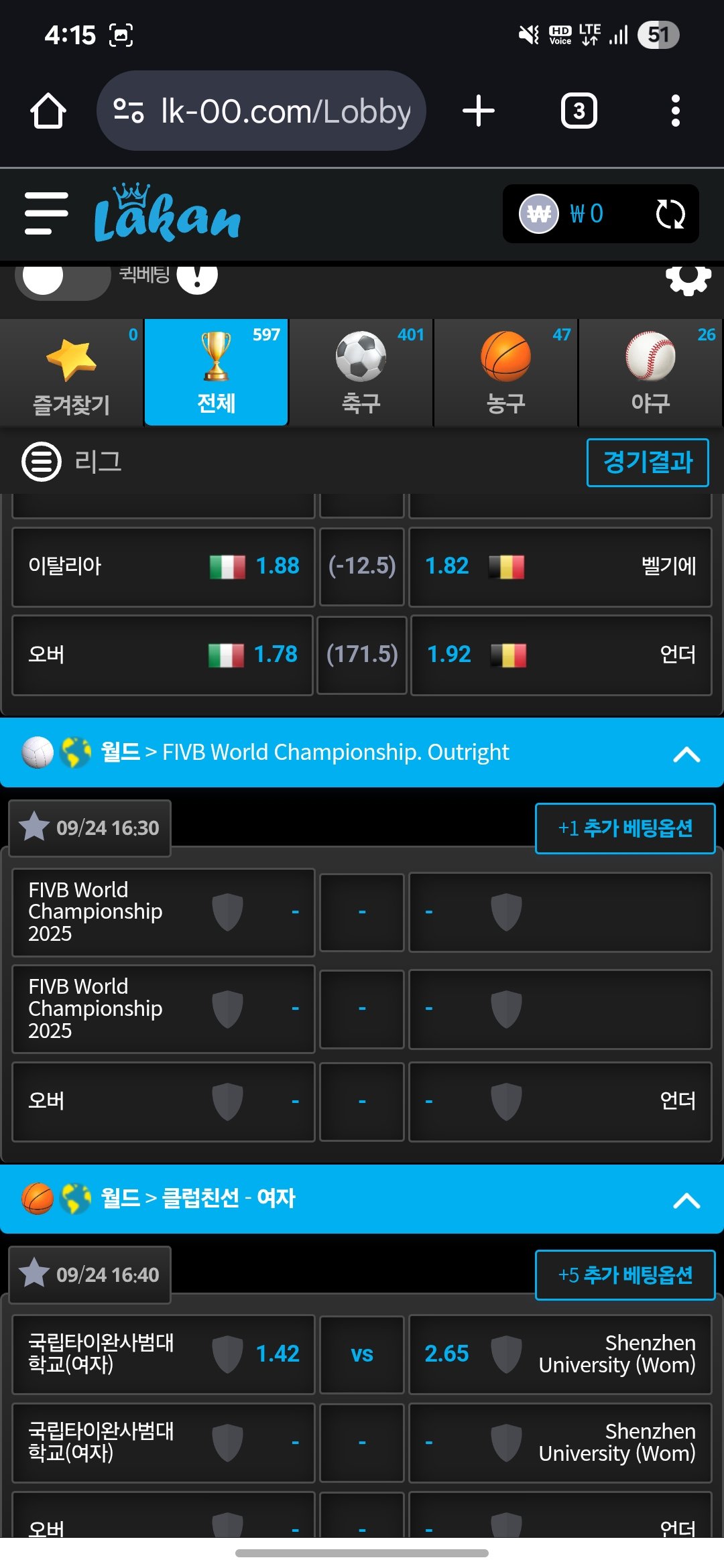Open +1 추가 베팅옵션 for FIVB match
This screenshot has height=1568, width=724.
[x=625, y=828]
